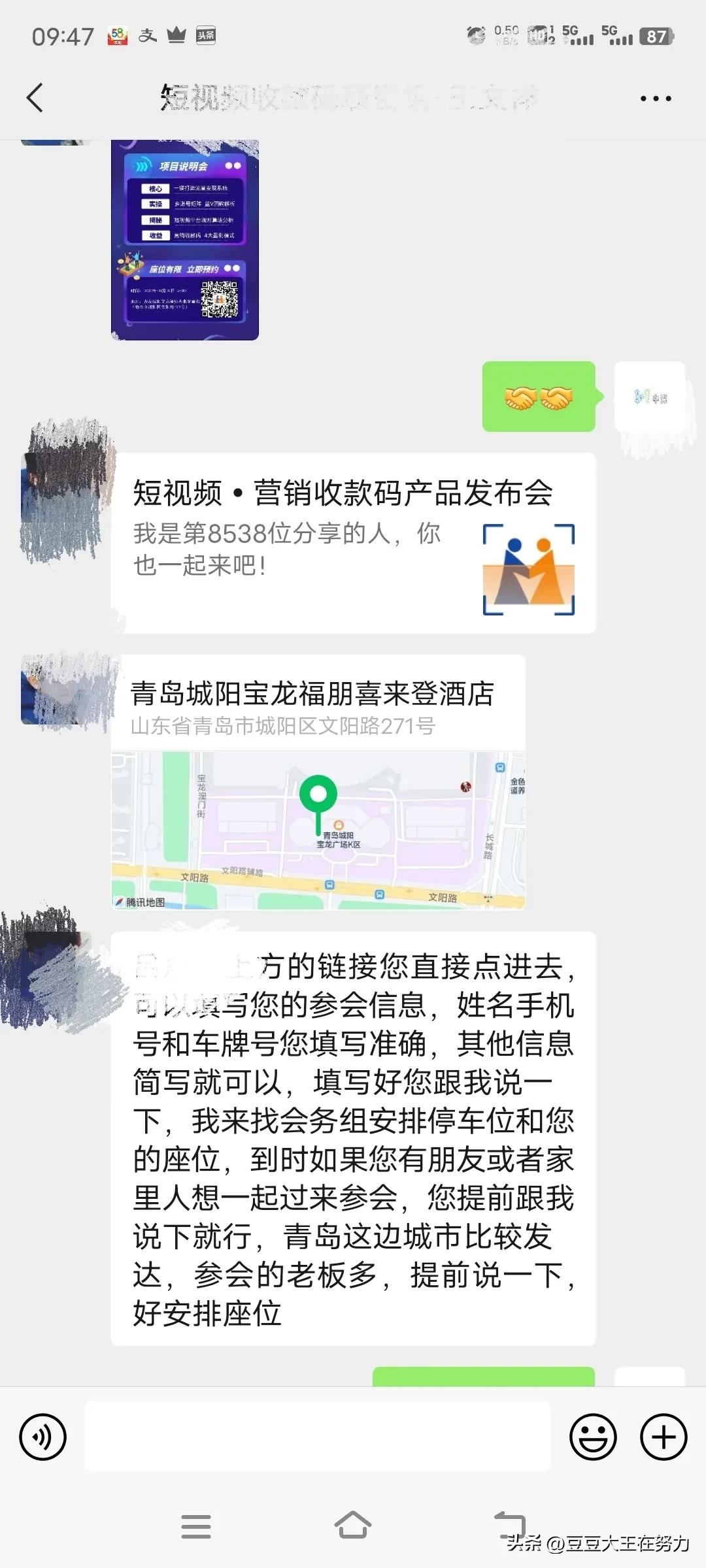Tap the map preview of 文阳路271号
706x1568 pixels.
(x=320, y=830)
